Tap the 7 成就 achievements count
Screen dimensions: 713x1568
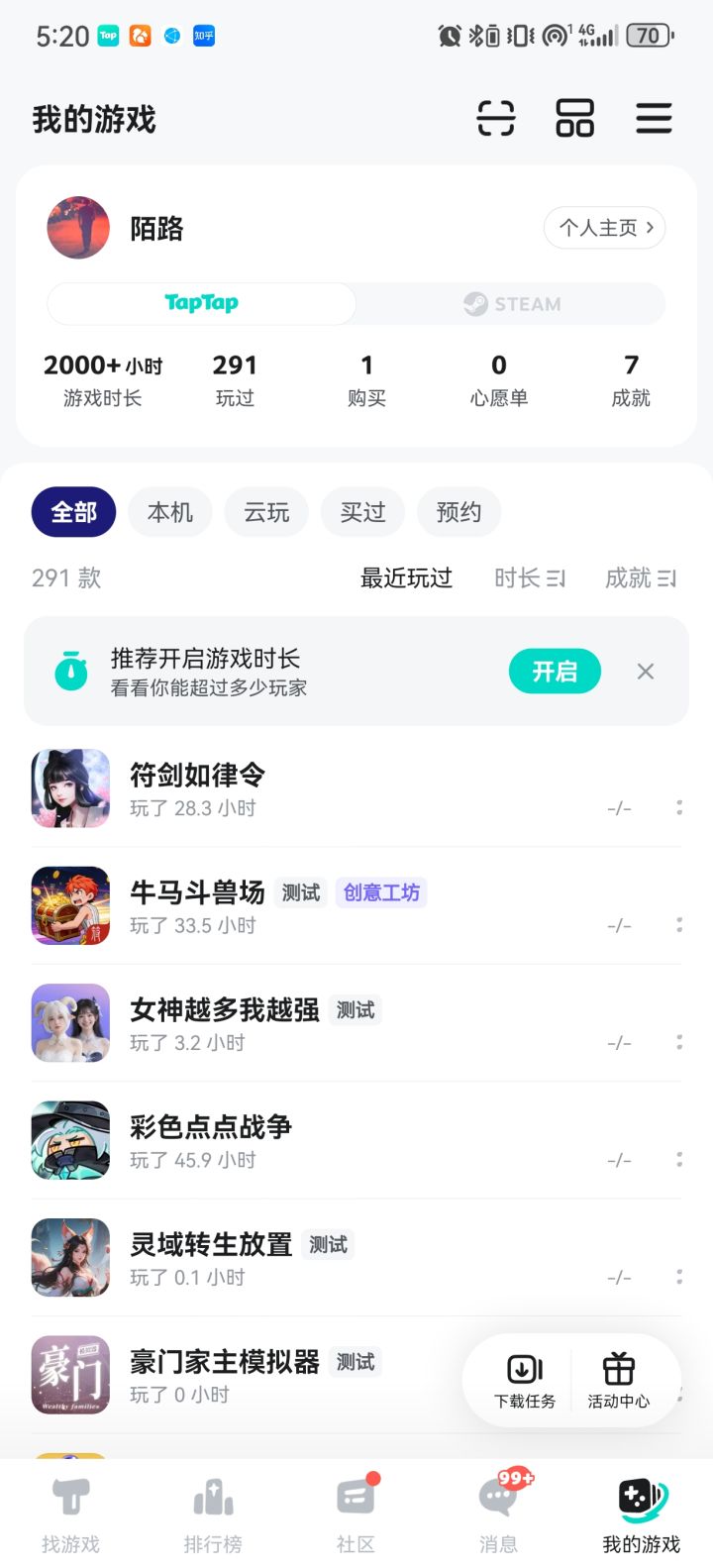(631, 378)
